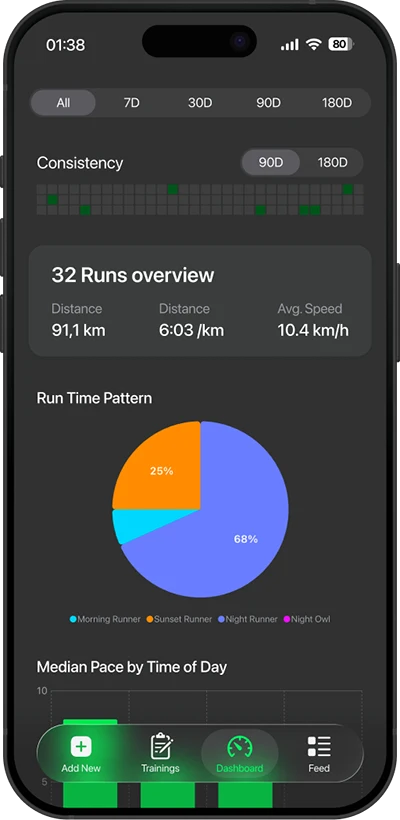Switch the top range filter to 7D
Screen dimensions: 400x820
coord(132,102)
